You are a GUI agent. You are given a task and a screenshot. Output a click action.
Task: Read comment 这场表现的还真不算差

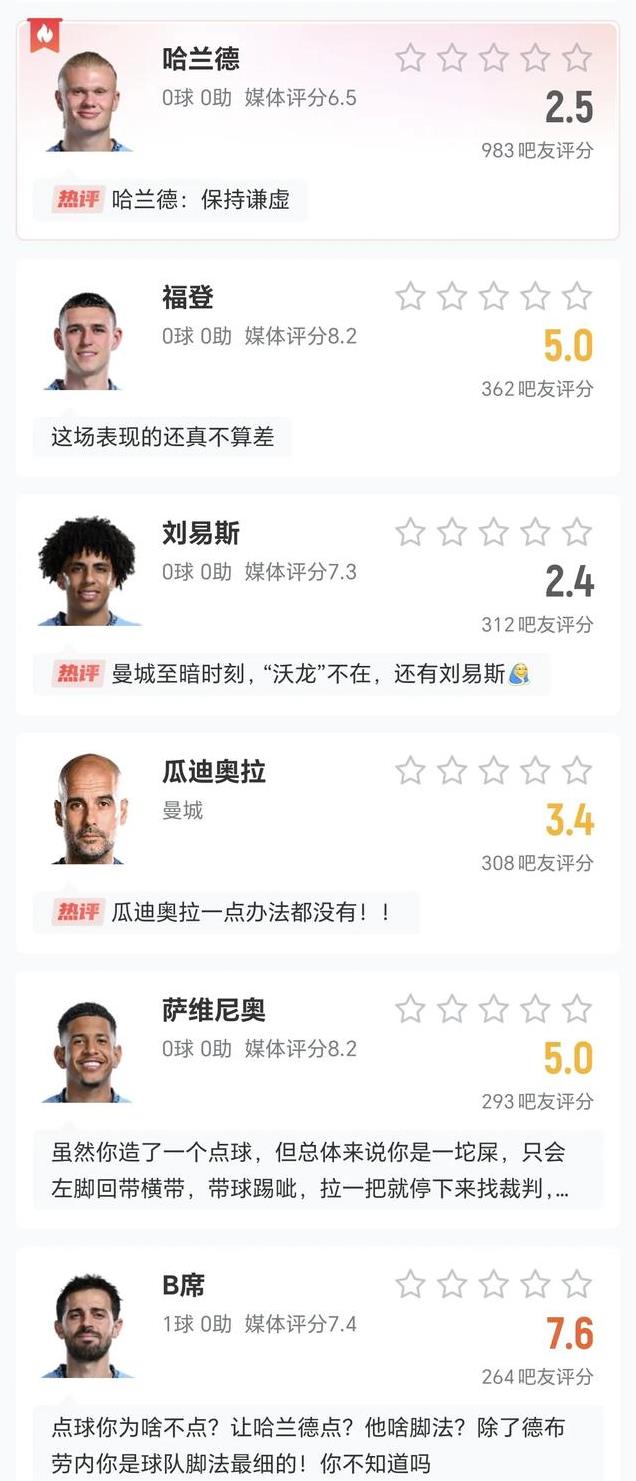pos(163,436)
